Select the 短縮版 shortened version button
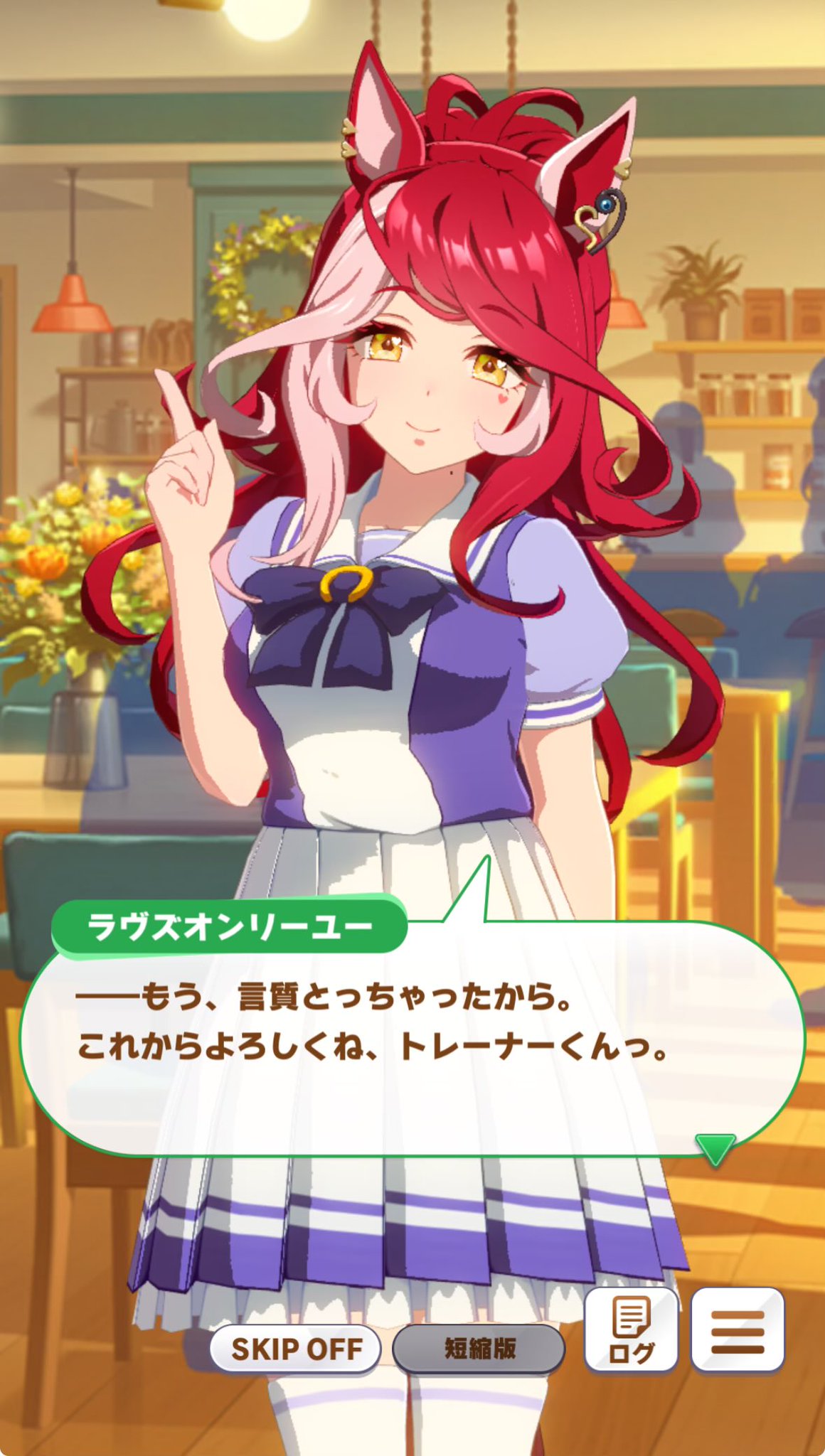 click(479, 1349)
